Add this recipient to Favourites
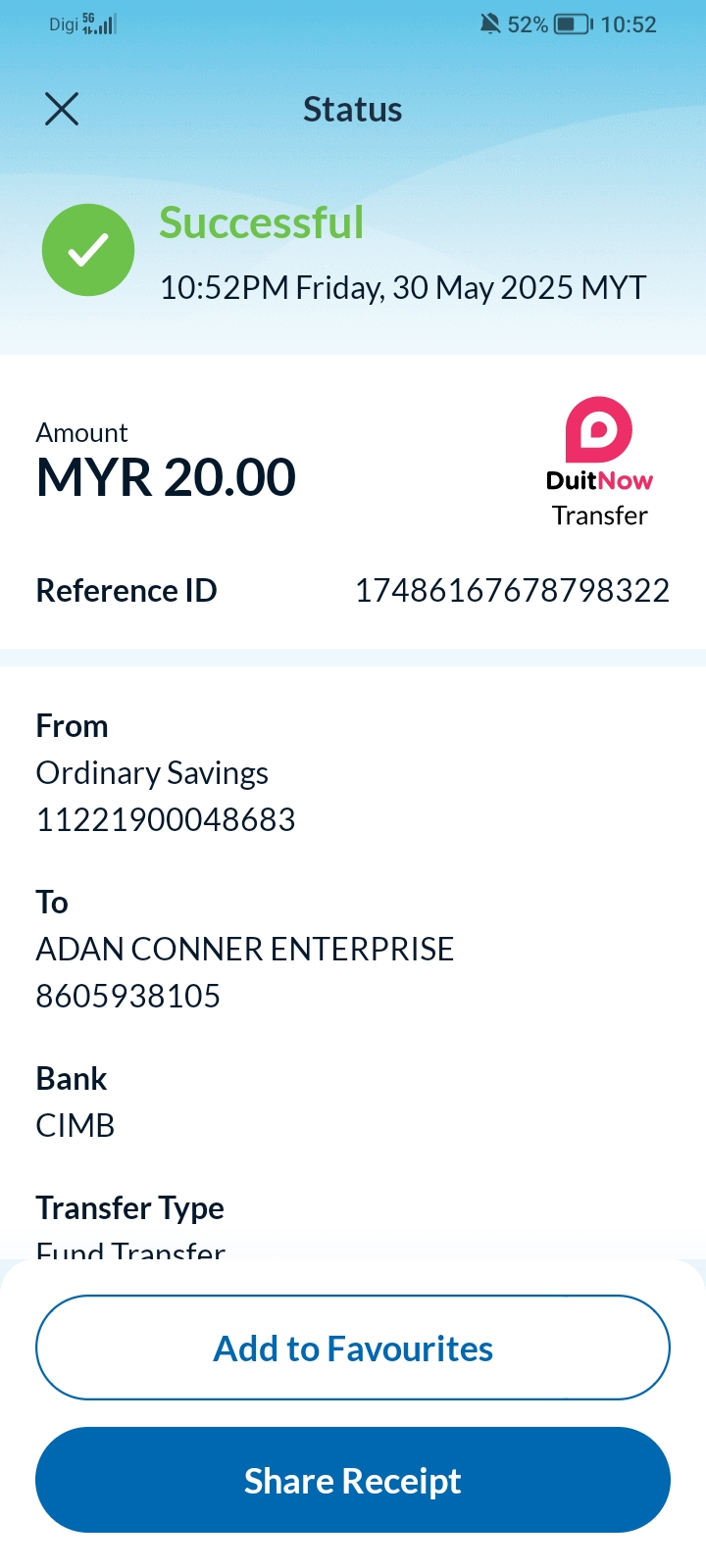 pyautogui.click(x=353, y=1348)
